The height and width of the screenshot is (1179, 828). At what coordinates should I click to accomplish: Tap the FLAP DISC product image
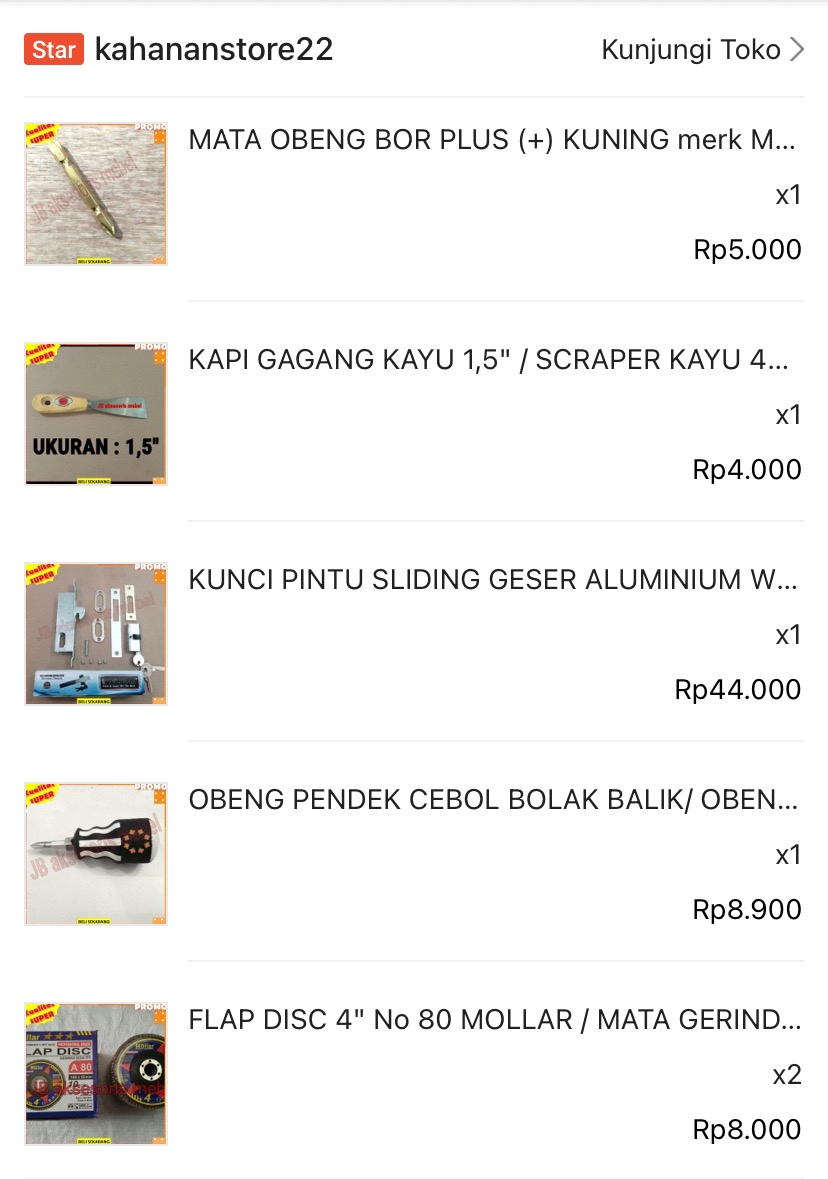pyautogui.click(x=95, y=1073)
